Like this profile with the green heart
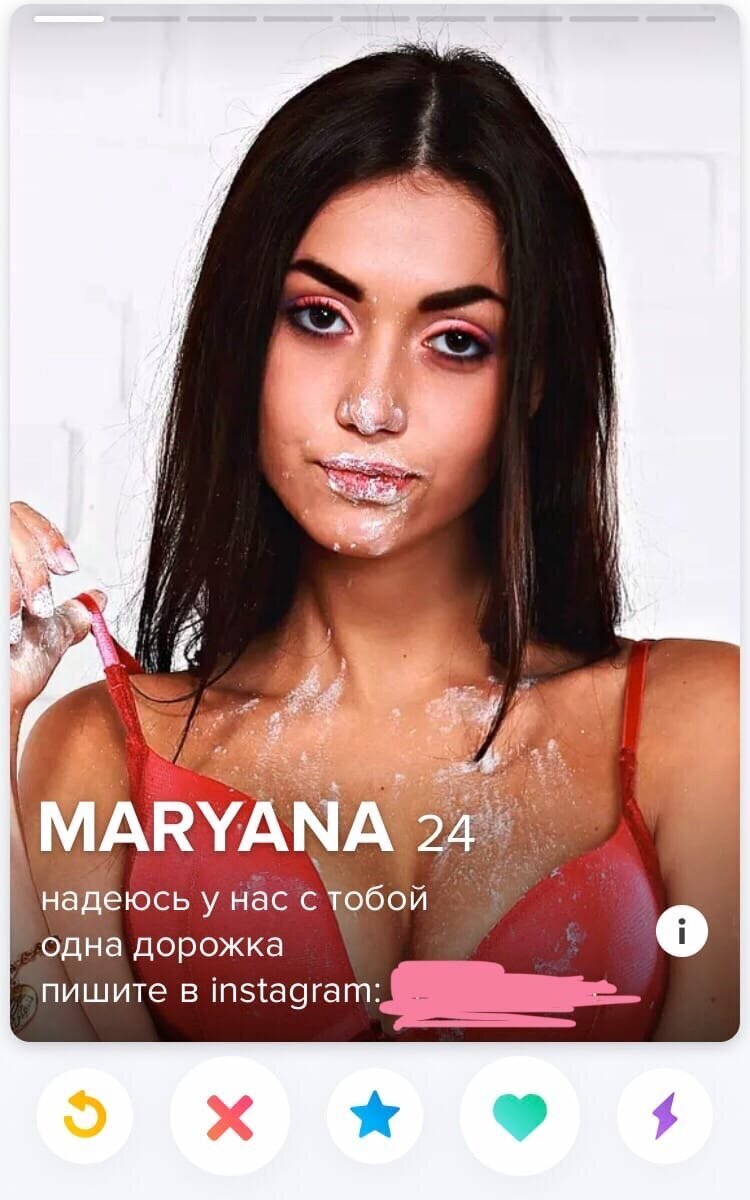750x1200 pixels. 520,1116
